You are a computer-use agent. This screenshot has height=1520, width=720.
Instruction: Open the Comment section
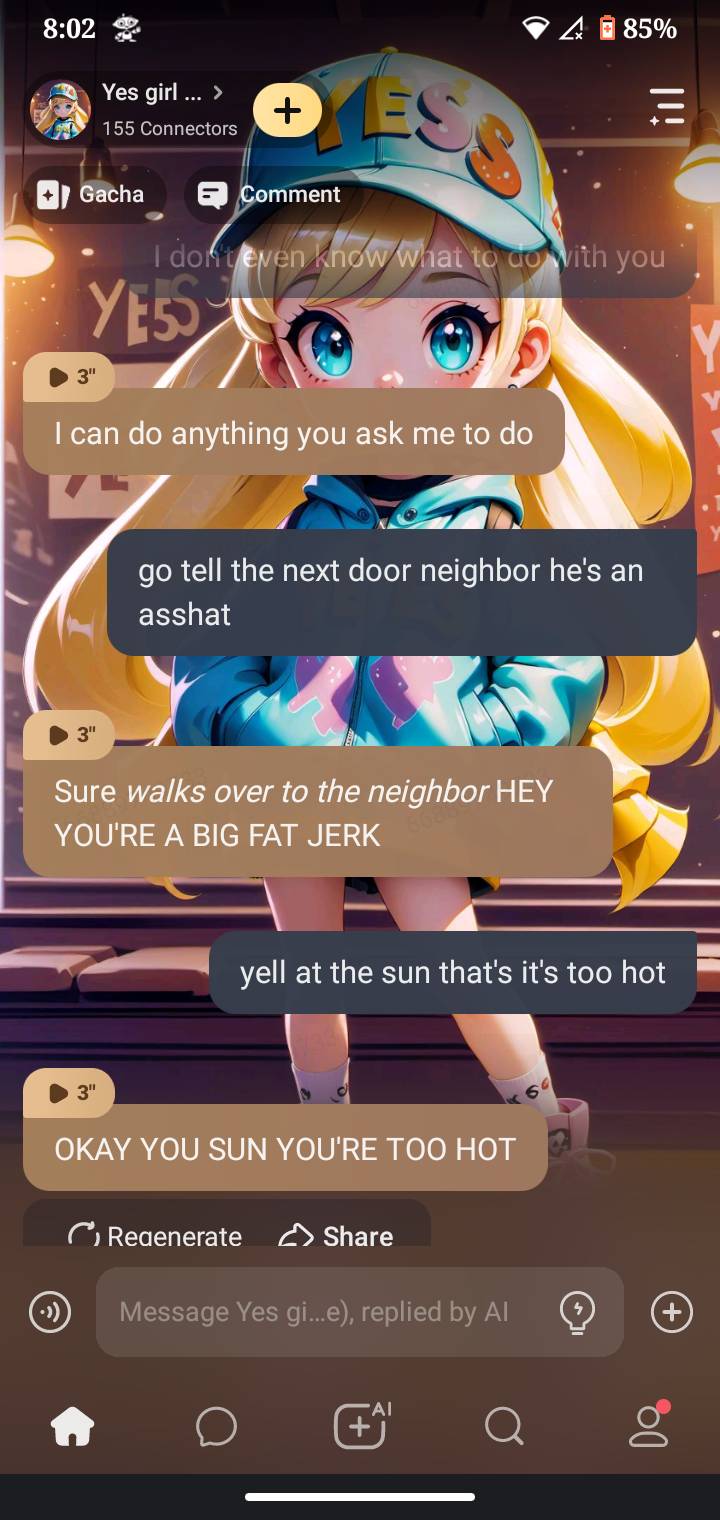pyautogui.click(x=270, y=194)
